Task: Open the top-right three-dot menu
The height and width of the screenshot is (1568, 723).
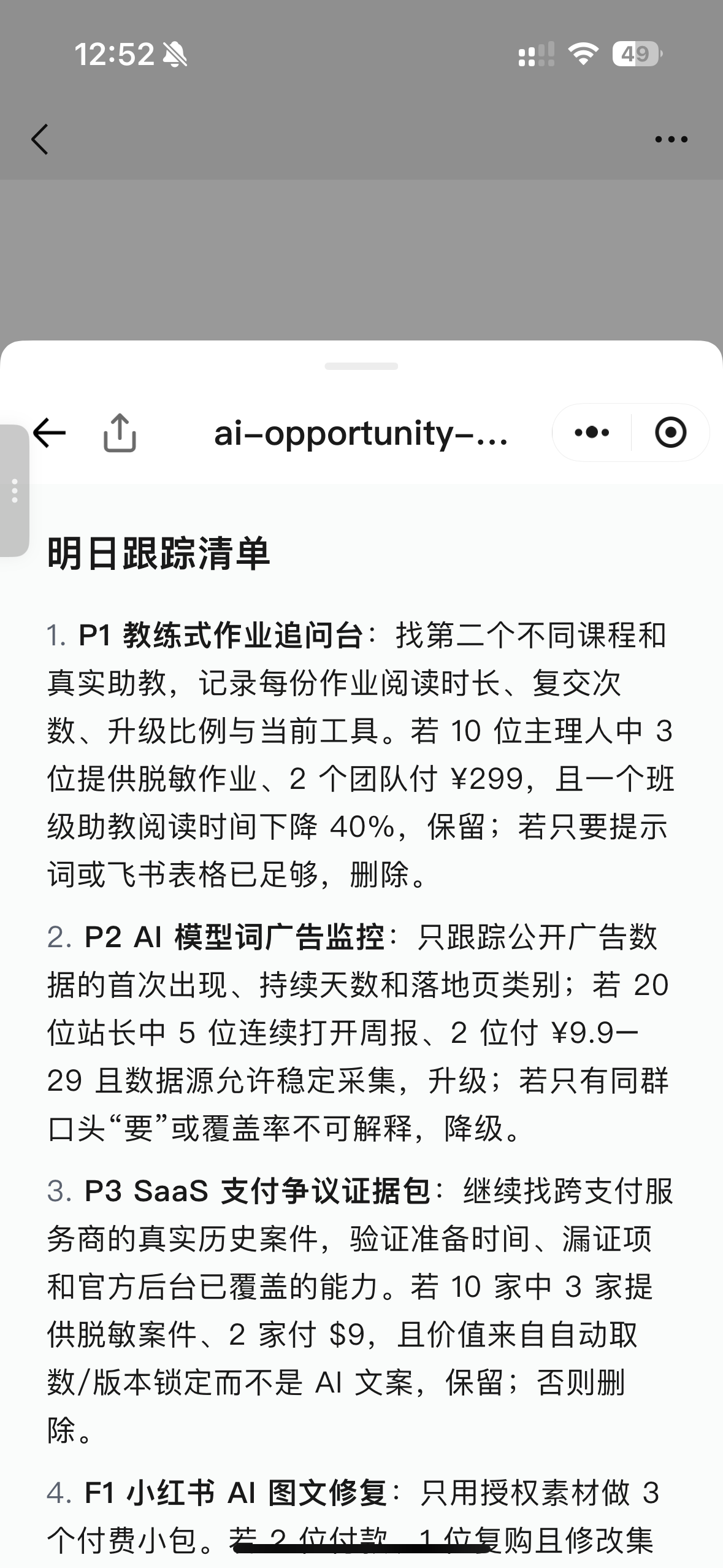Action: click(x=671, y=140)
